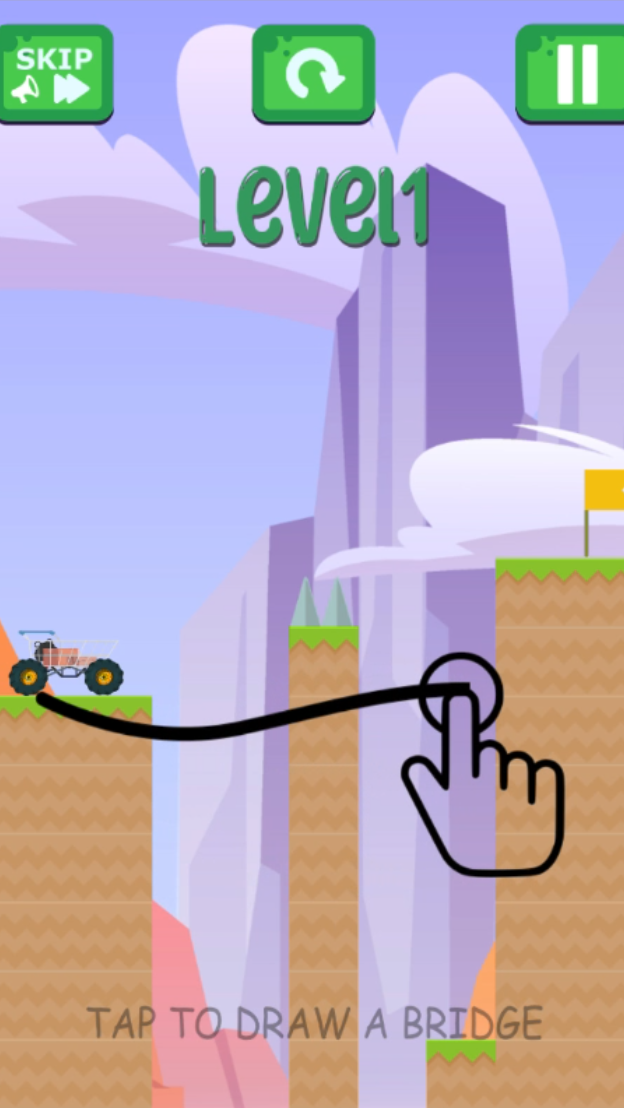The height and width of the screenshot is (1108, 624).
Task: Pause the game
Action: pyautogui.click(x=574, y=73)
